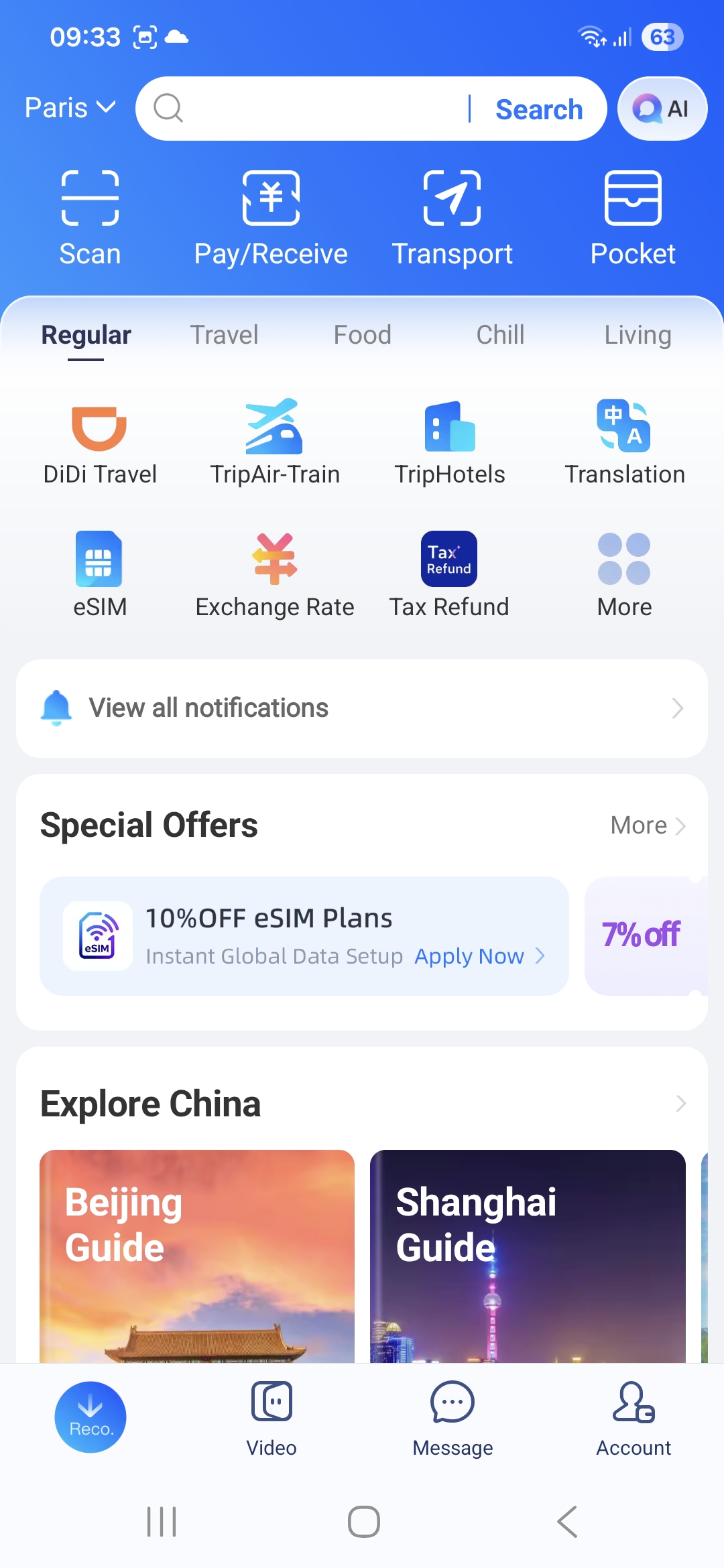The image size is (724, 1568).
Task: Expand all notifications
Action: pyautogui.click(x=362, y=708)
